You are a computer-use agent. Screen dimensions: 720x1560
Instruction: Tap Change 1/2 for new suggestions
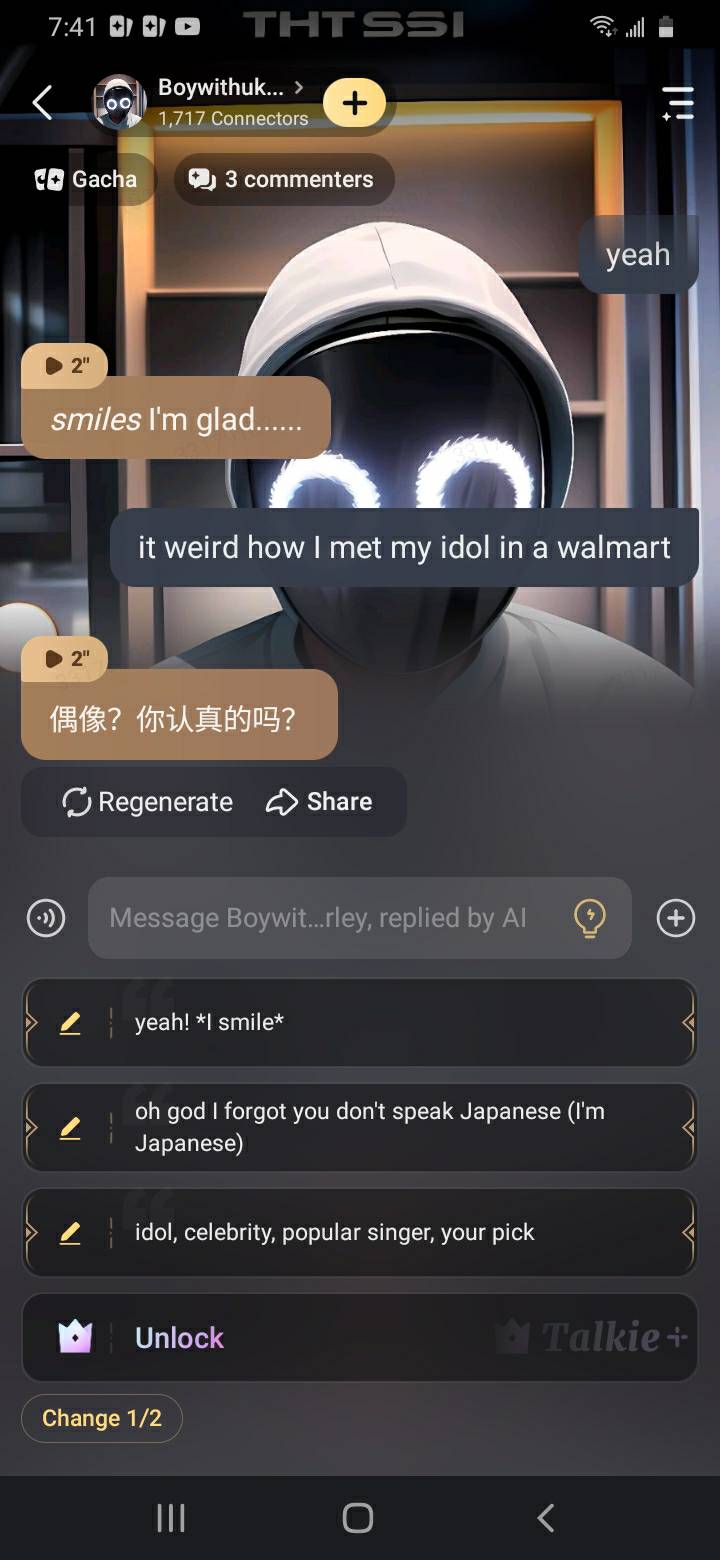(102, 1418)
